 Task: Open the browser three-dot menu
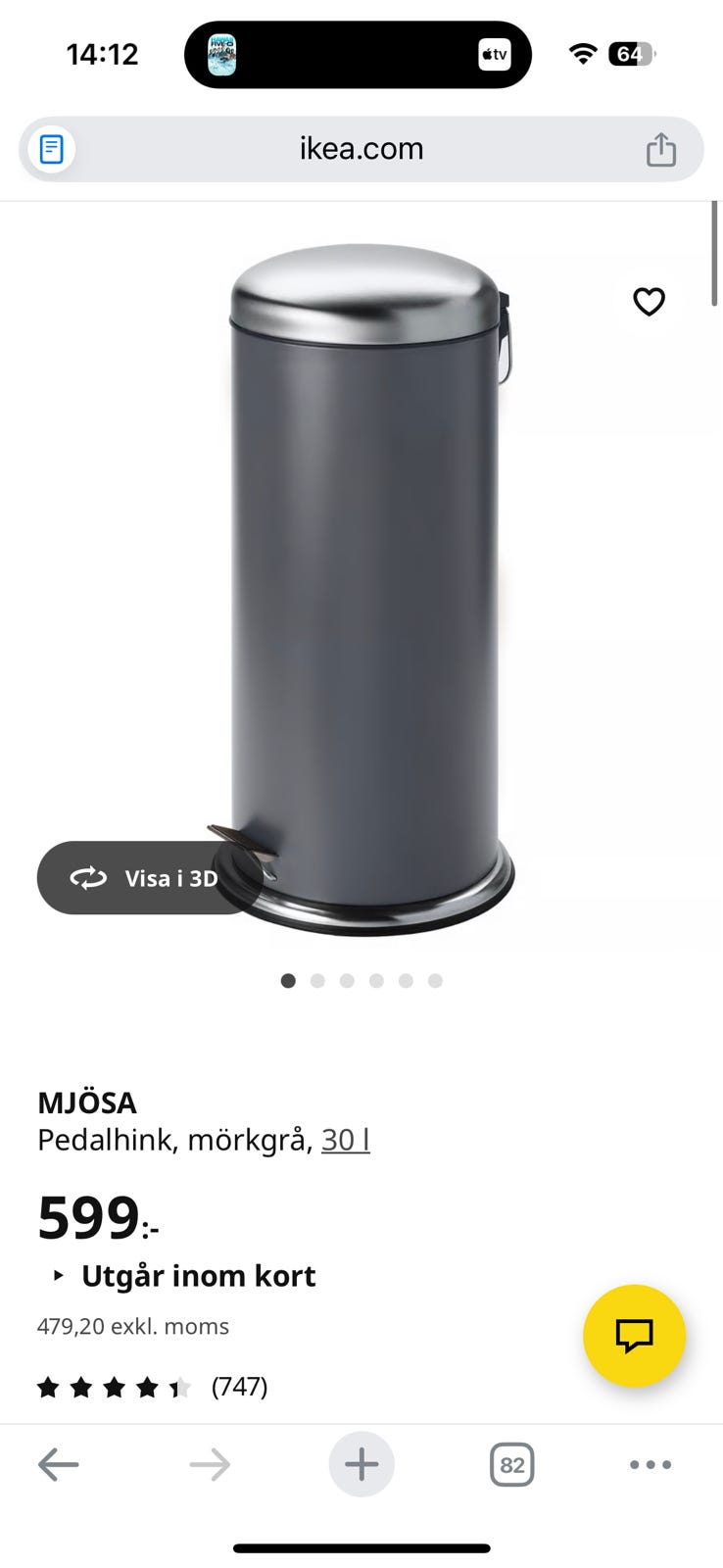pyautogui.click(x=651, y=1465)
